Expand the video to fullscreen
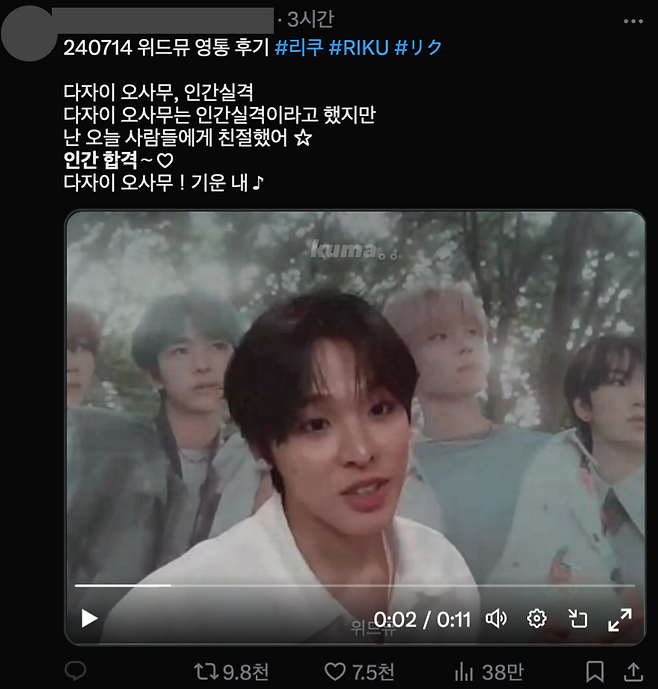This screenshot has height=689, width=658. (x=620, y=618)
